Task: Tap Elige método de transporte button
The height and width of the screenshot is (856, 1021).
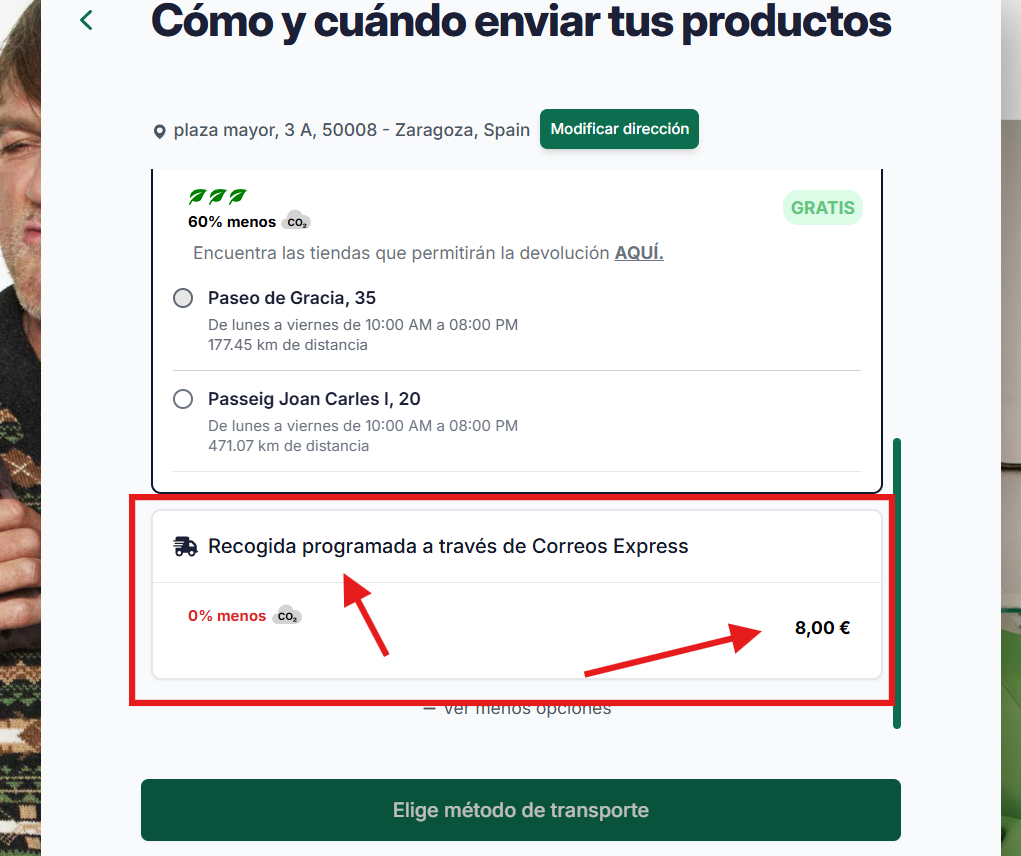Action: [x=520, y=810]
